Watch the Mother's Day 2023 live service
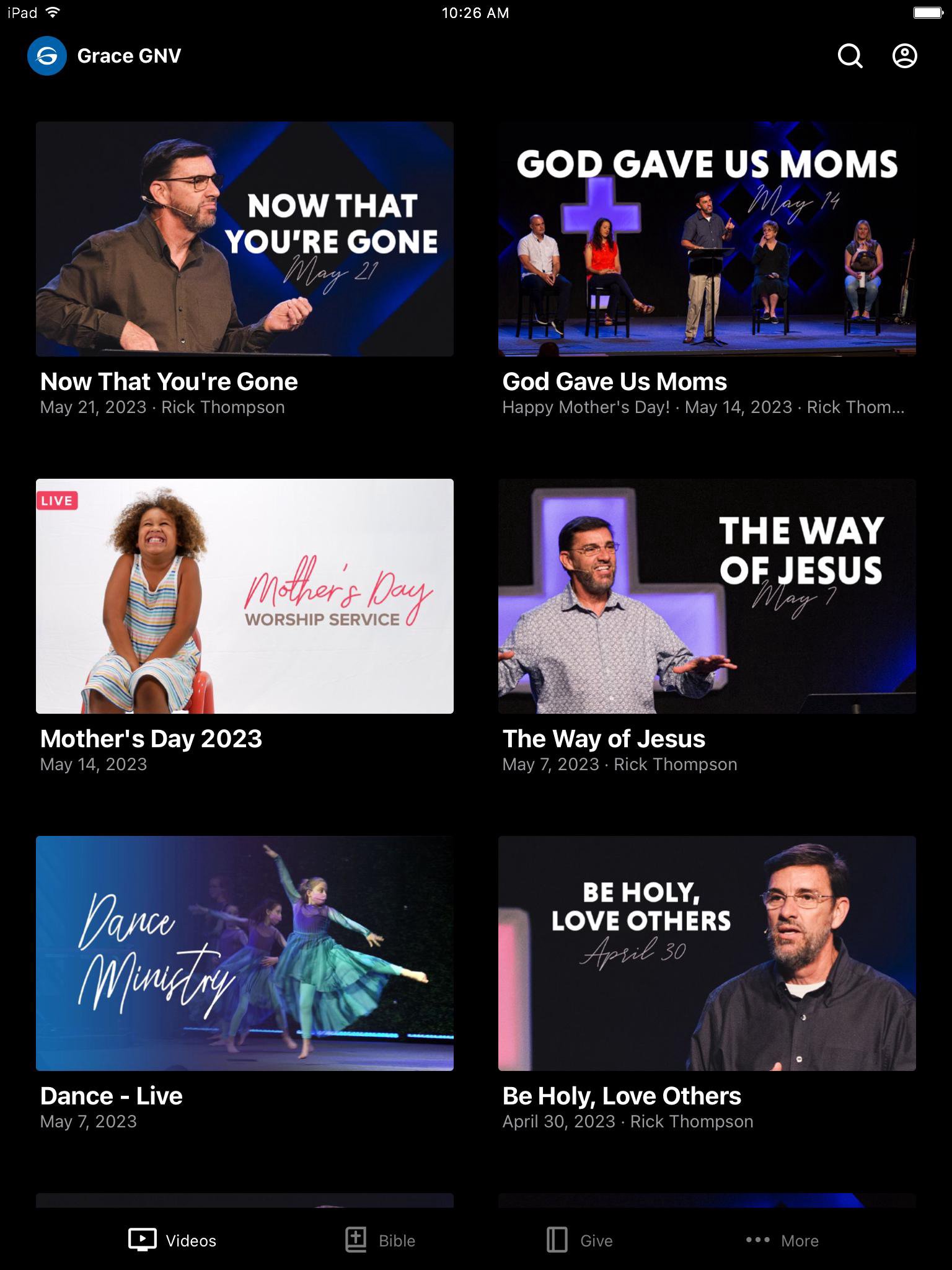952x1270 pixels. click(x=245, y=596)
